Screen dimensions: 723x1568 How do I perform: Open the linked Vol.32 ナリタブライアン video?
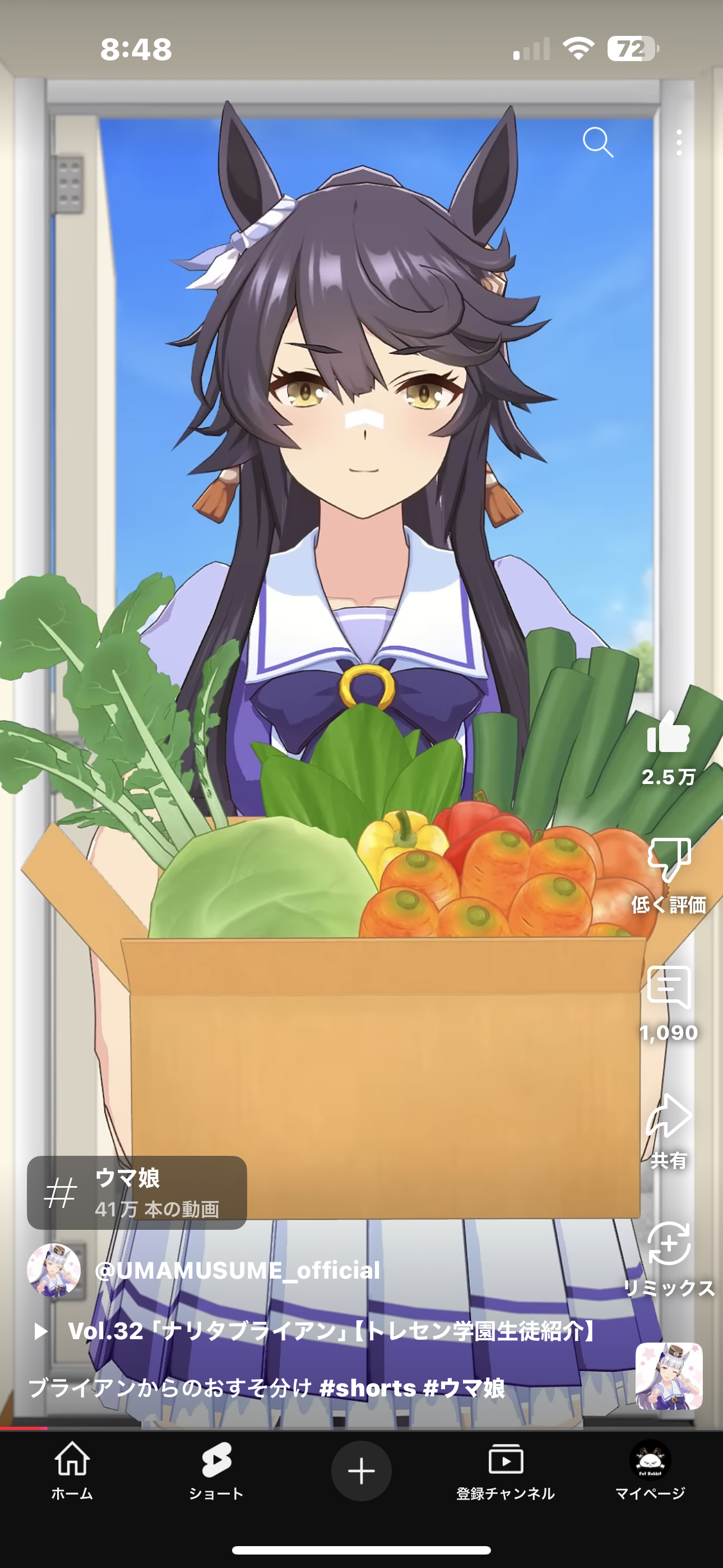tap(332, 1331)
